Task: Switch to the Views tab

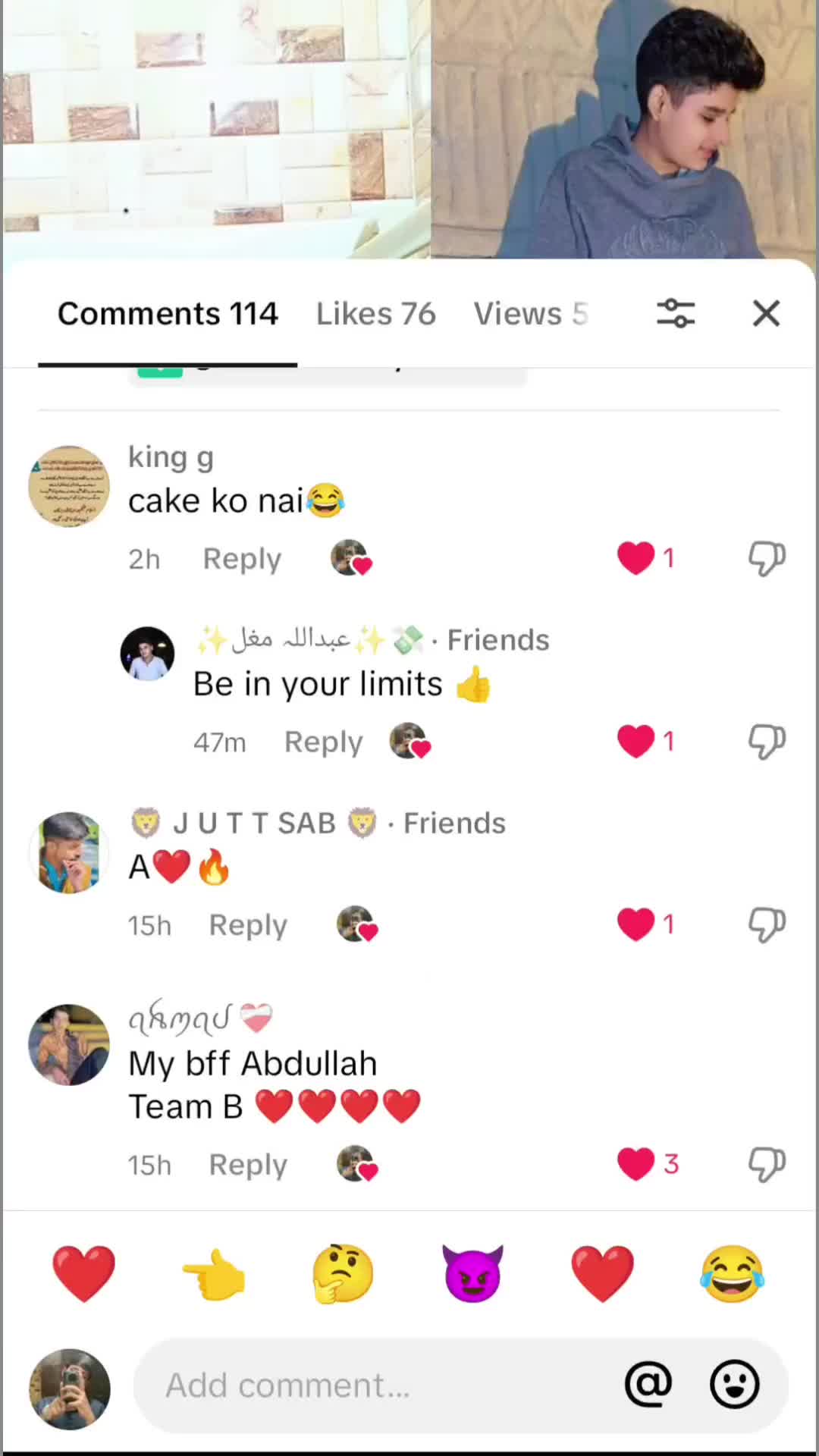Action: pos(530,314)
